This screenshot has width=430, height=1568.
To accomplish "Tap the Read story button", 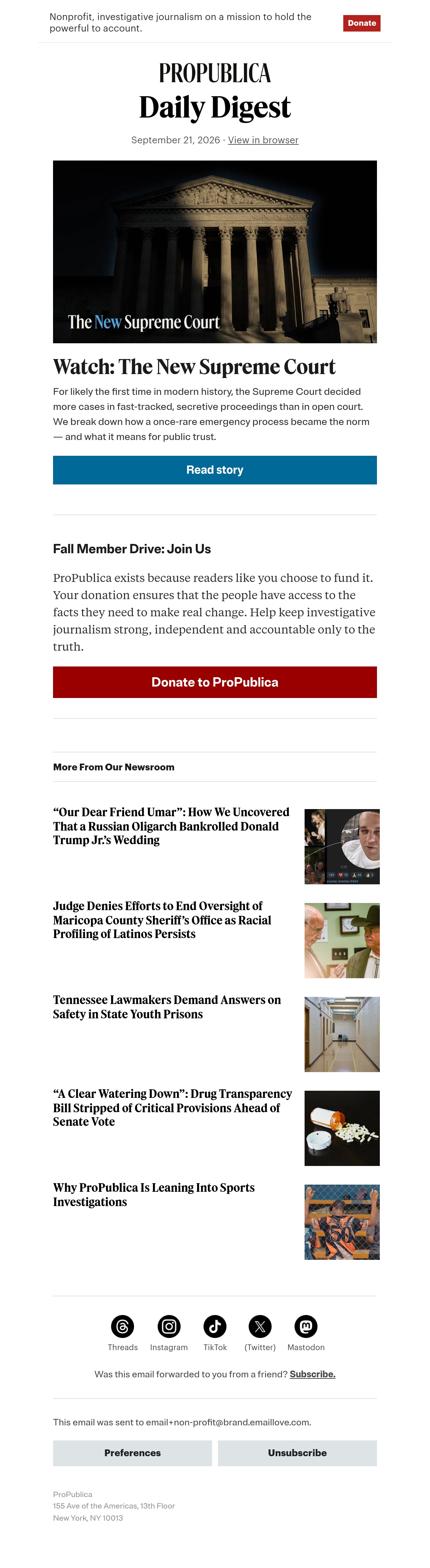I will (214, 470).
